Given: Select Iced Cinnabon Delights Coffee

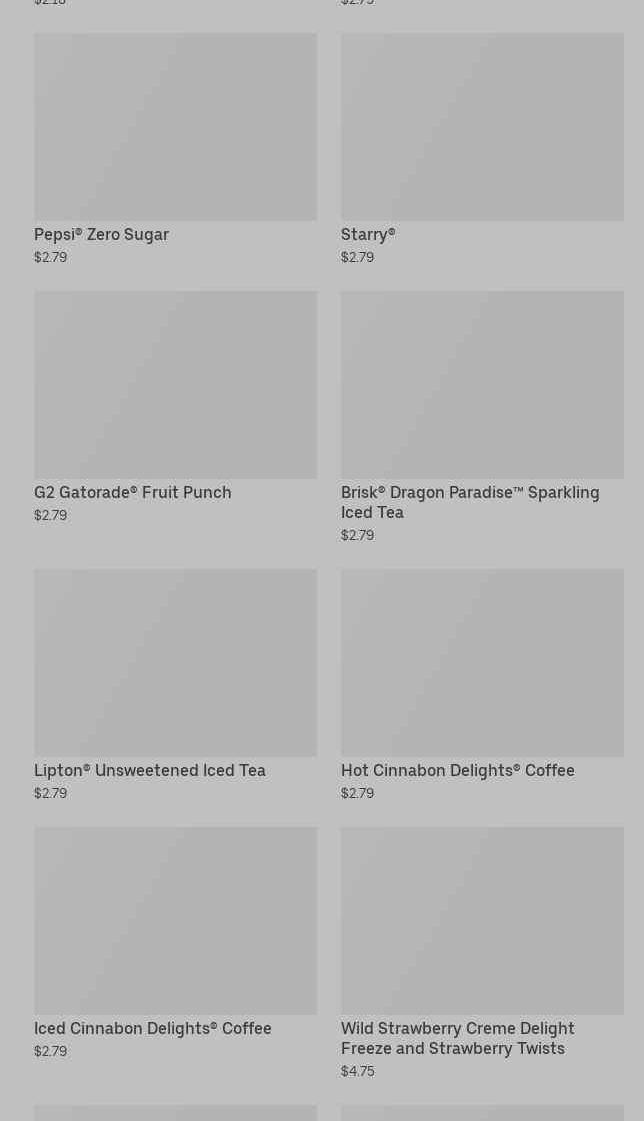Looking at the screenshot, I should click(175, 943).
